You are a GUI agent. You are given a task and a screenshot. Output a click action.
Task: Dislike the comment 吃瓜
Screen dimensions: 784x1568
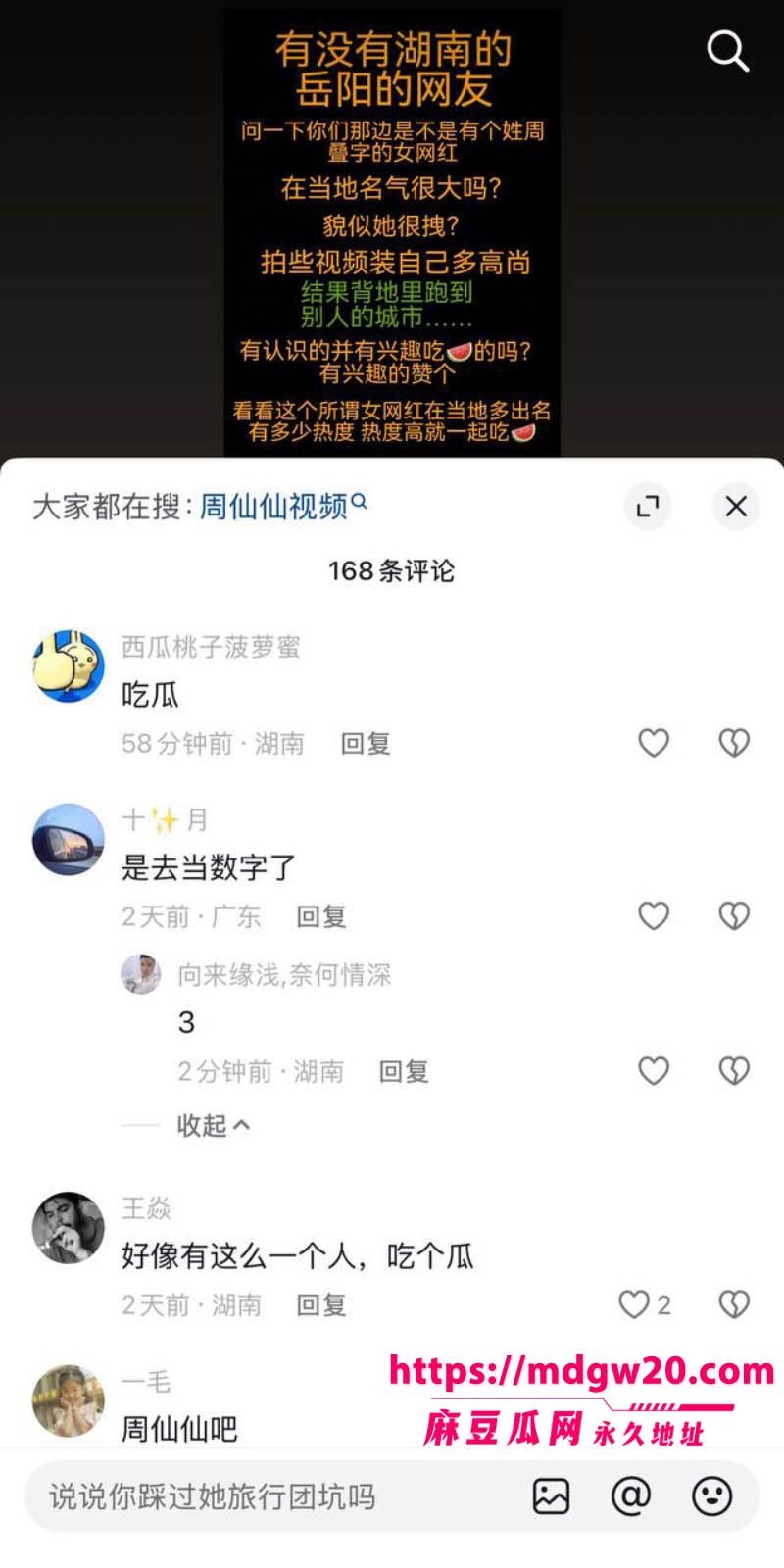734,743
